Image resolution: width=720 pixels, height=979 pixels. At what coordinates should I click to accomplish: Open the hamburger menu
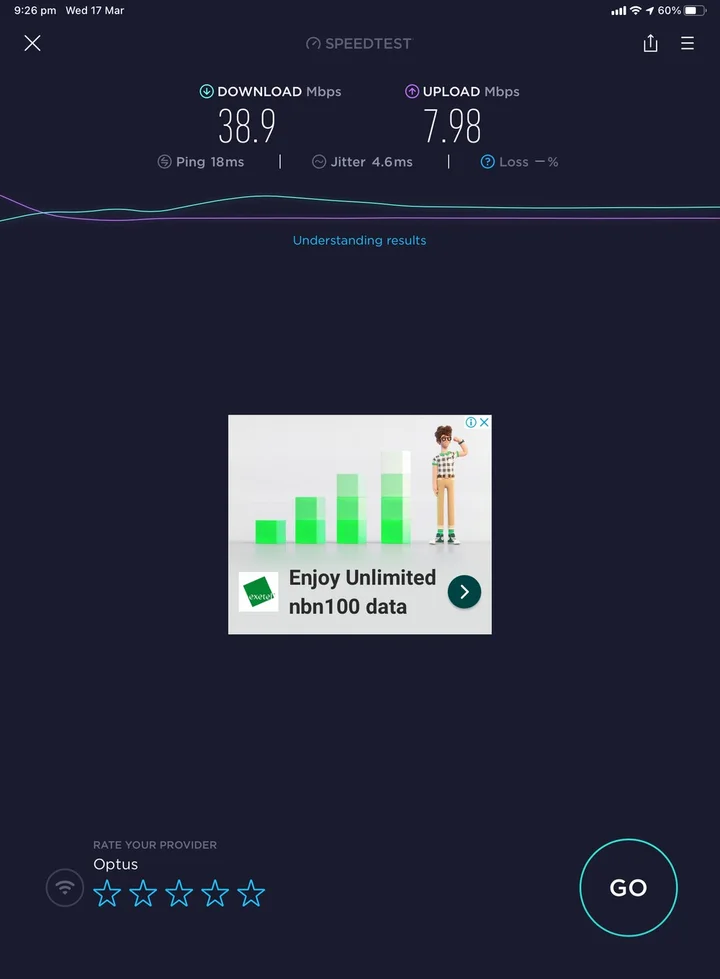coord(688,43)
